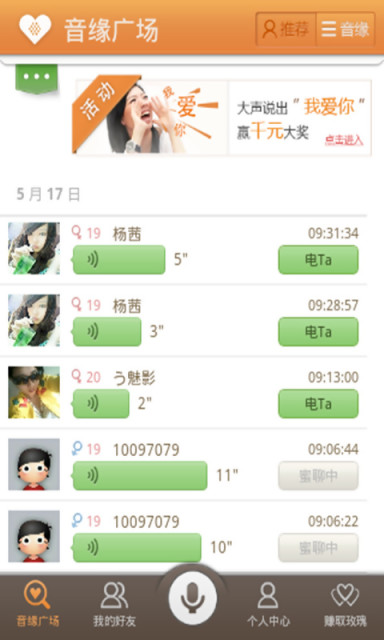This screenshot has height=640, width=384.
Task: Open the 我爱你 activity banner
Action: pyautogui.click(x=222, y=118)
